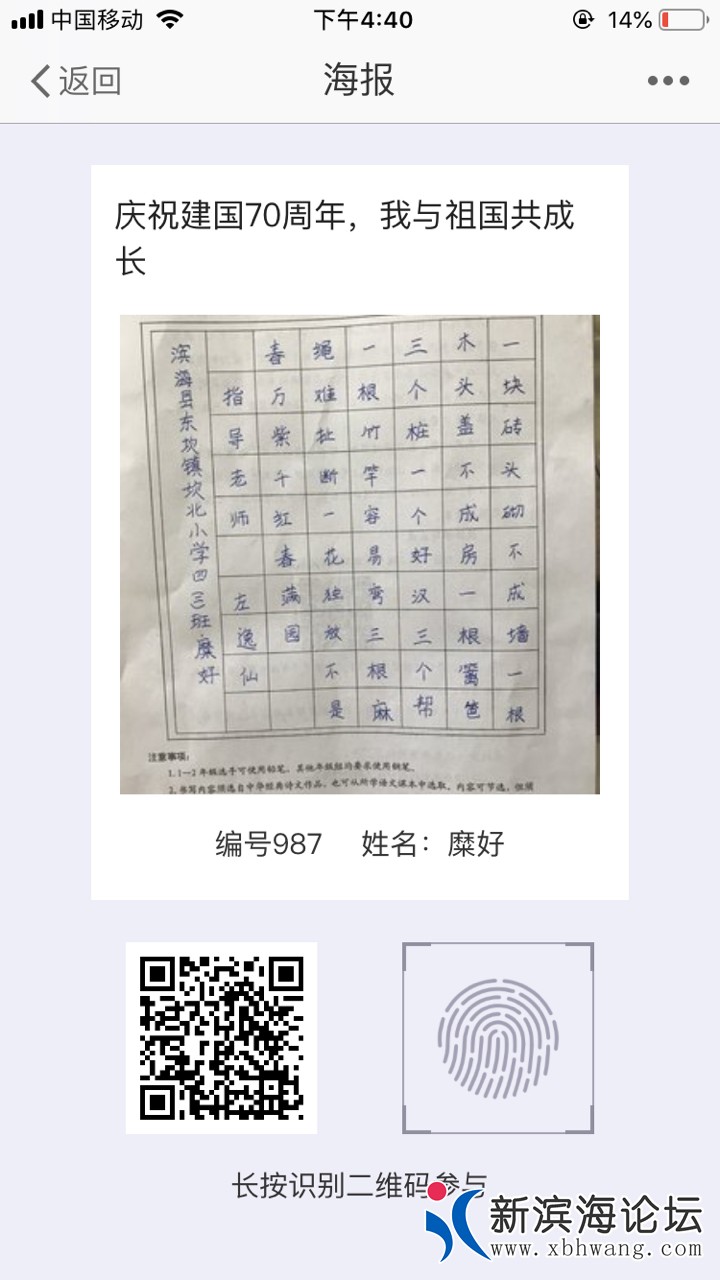Tap the text 编号987 姓名：糜好

360,845
